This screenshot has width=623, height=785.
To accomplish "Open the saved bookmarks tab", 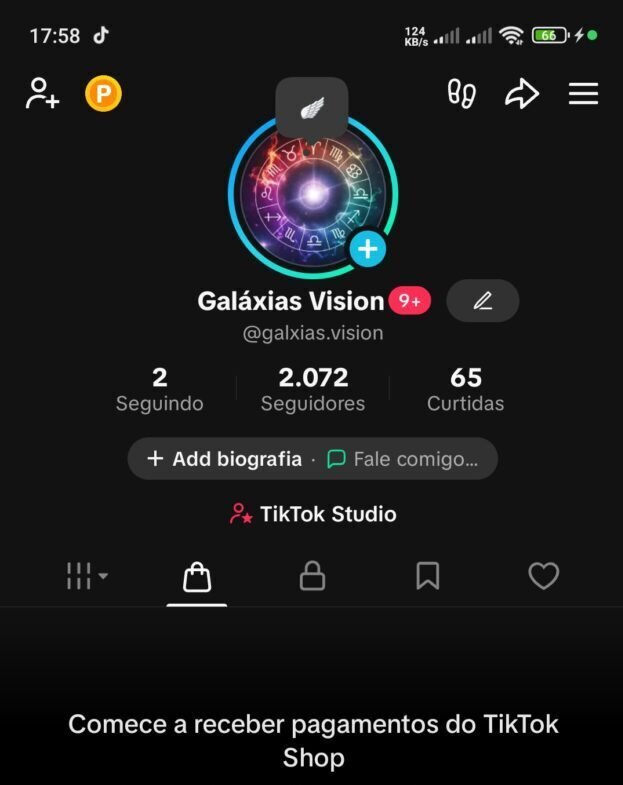I will pyautogui.click(x=428, y=576).
